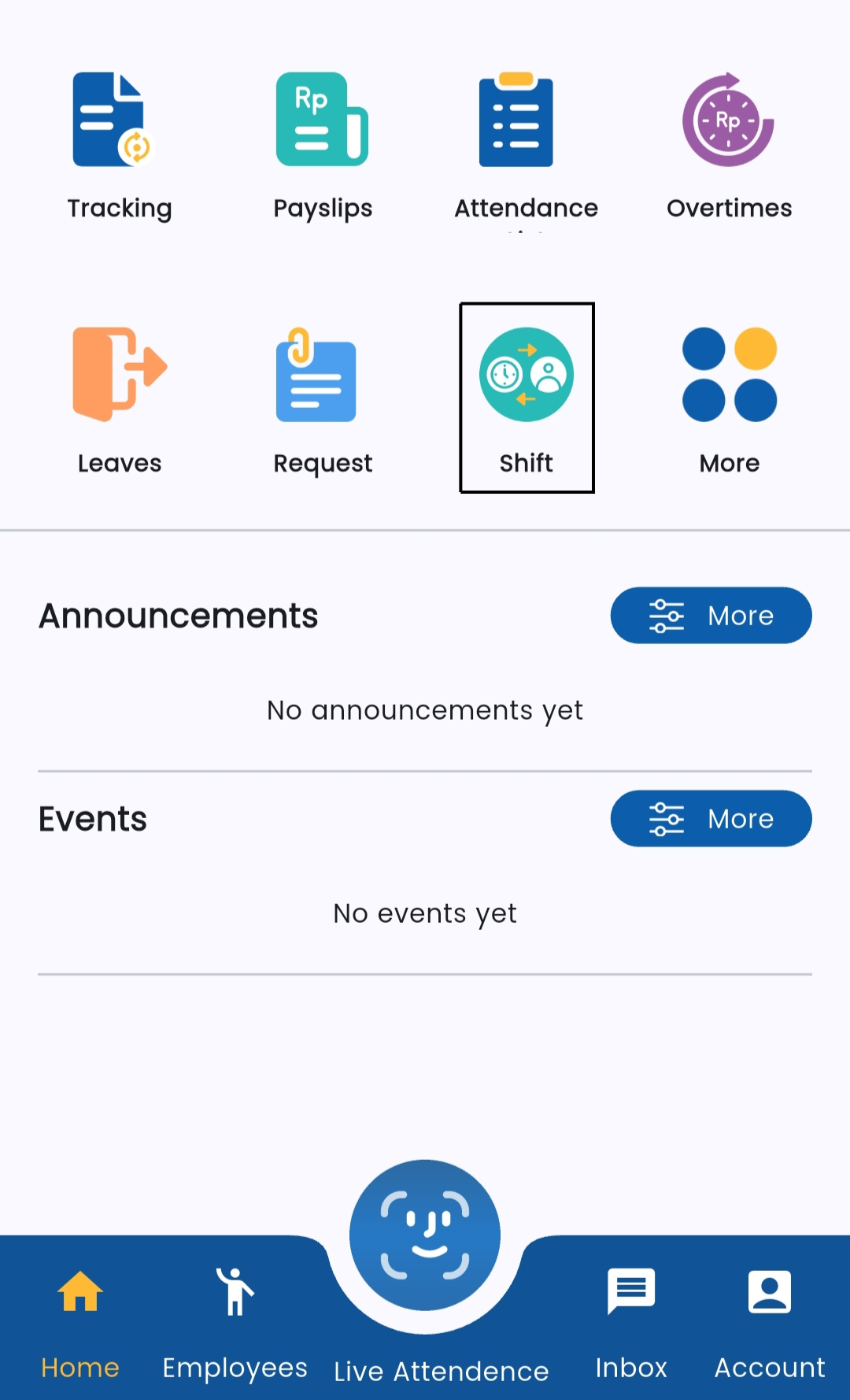
Task: Switch to the Home tab
Action: 80,1319
